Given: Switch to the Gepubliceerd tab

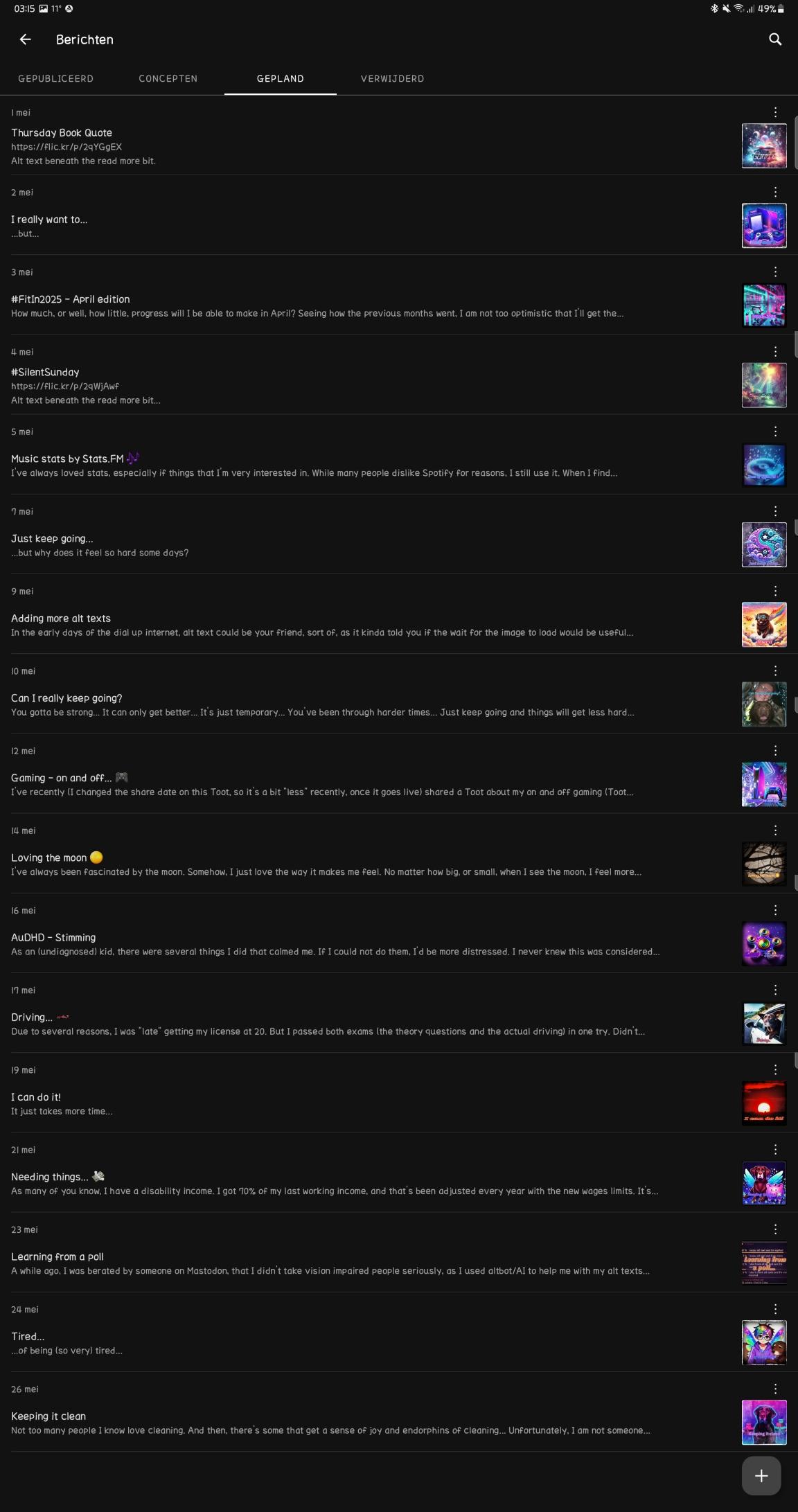Looking at the screenshot, I should [55, 78].
